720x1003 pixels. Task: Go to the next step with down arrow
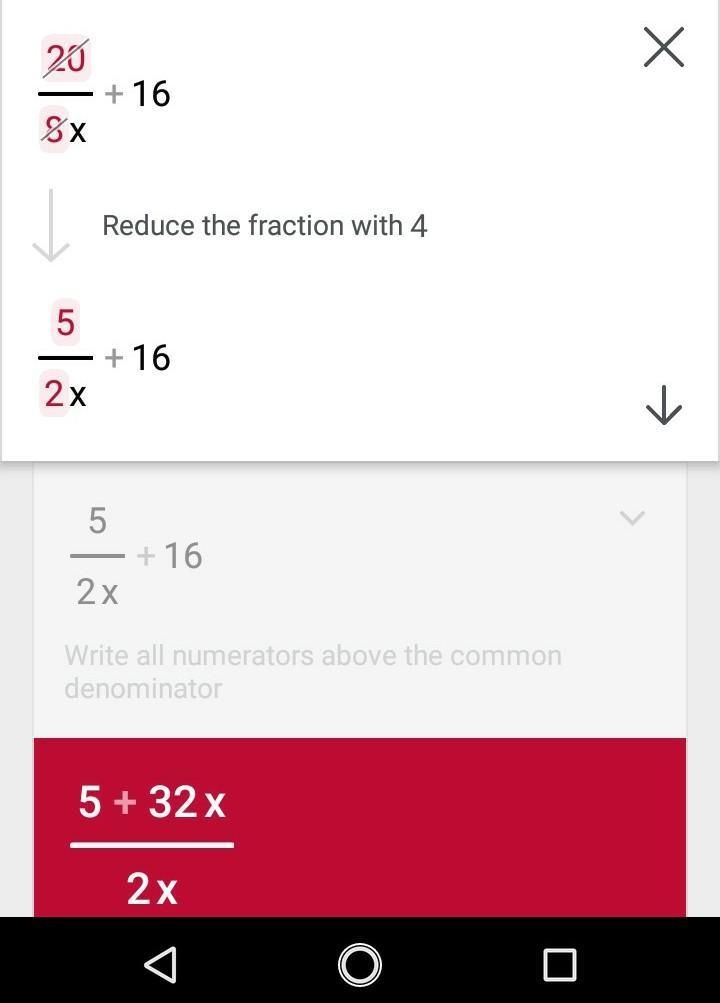point(664,405)
